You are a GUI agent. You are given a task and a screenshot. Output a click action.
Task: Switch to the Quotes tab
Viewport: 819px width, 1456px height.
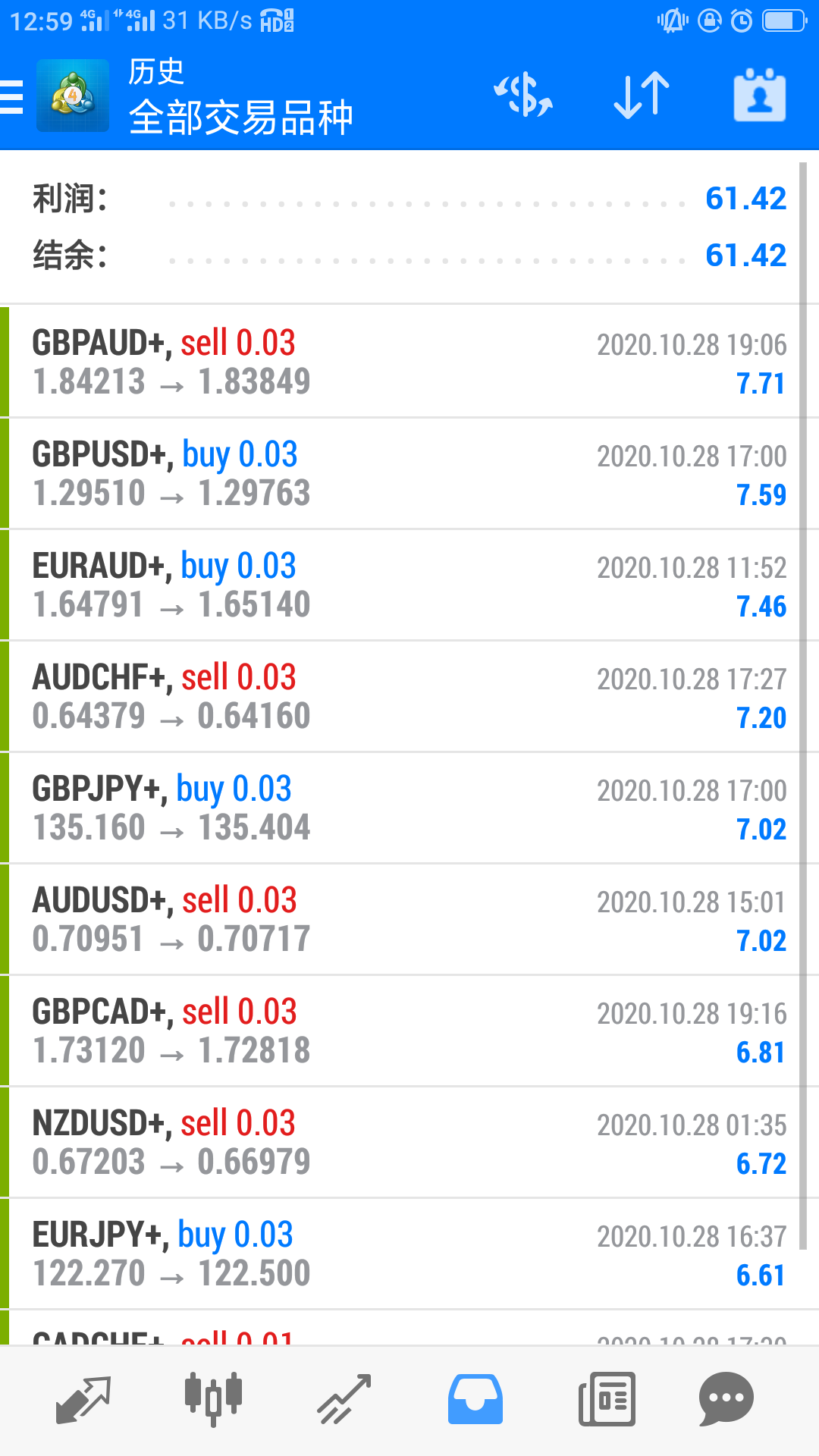83,1399
